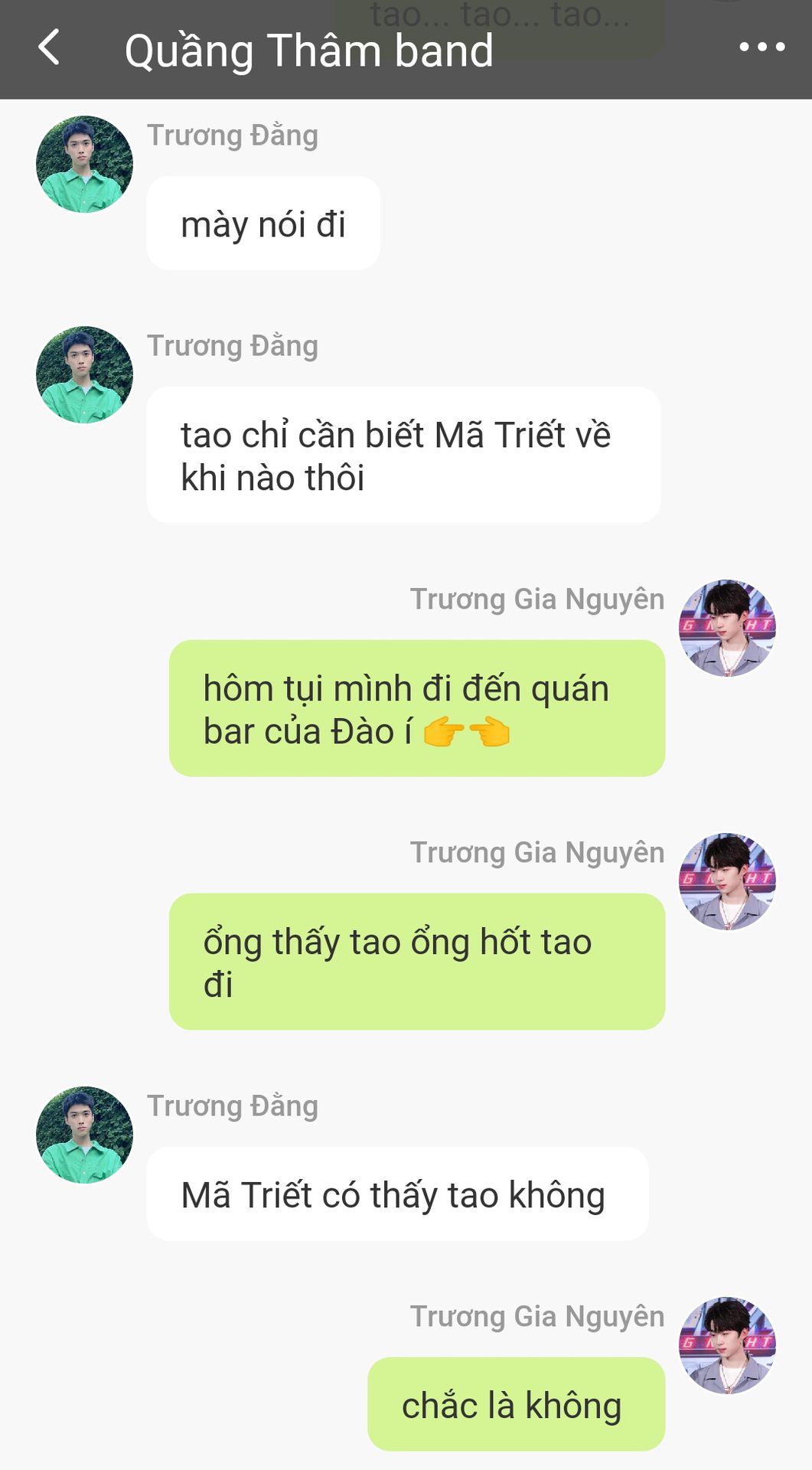812x1470 pixels.
Task: Go back from Quầng Thâm band chat
Action: [49, 47]
